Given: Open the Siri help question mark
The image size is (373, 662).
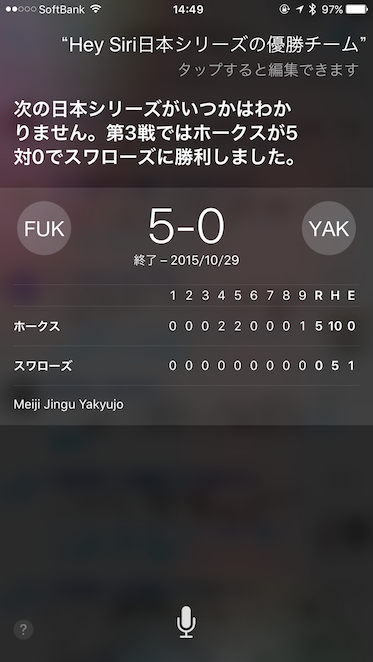Looking at the screenshot, I should pyautogui.click(x=23, y=630).
